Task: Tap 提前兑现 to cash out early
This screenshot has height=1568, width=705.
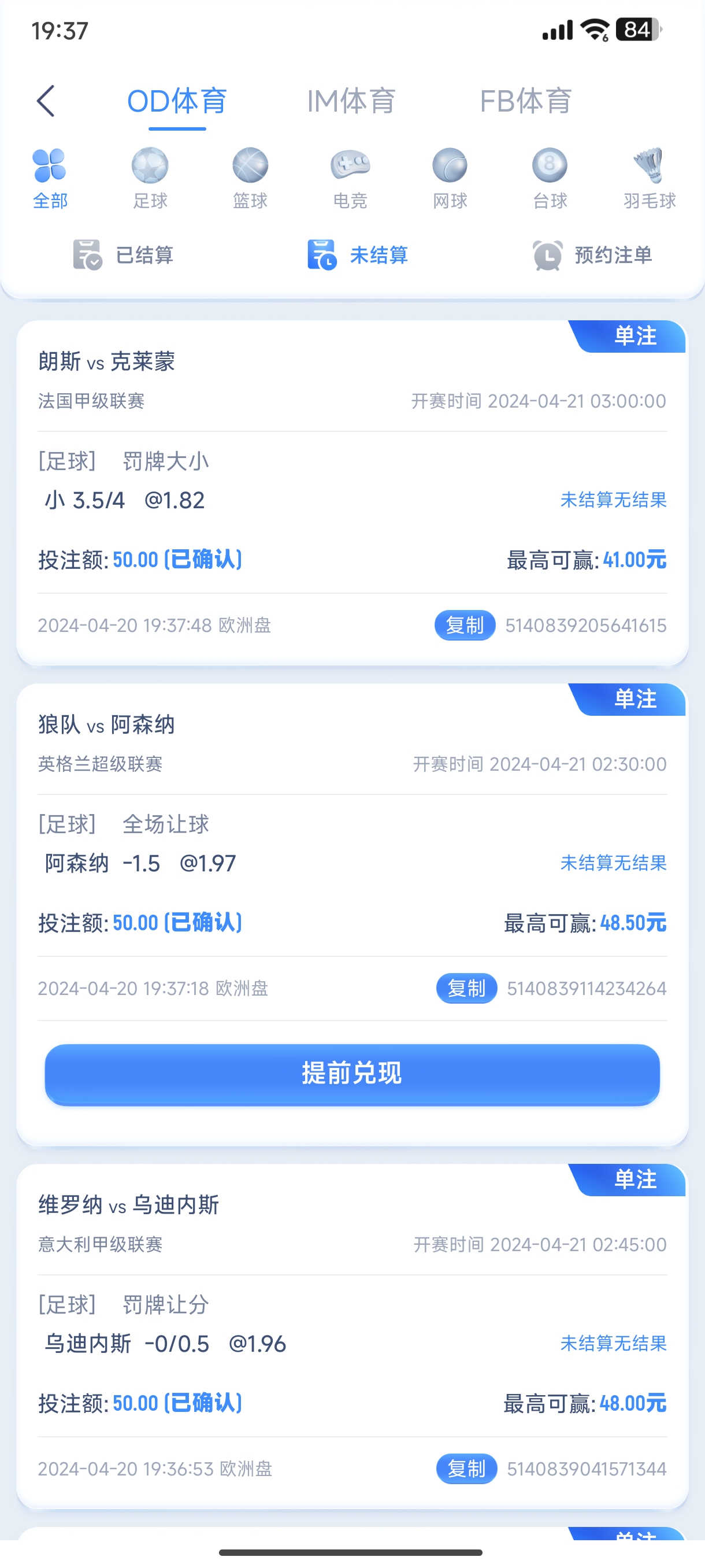Action: click(352, 1074)
